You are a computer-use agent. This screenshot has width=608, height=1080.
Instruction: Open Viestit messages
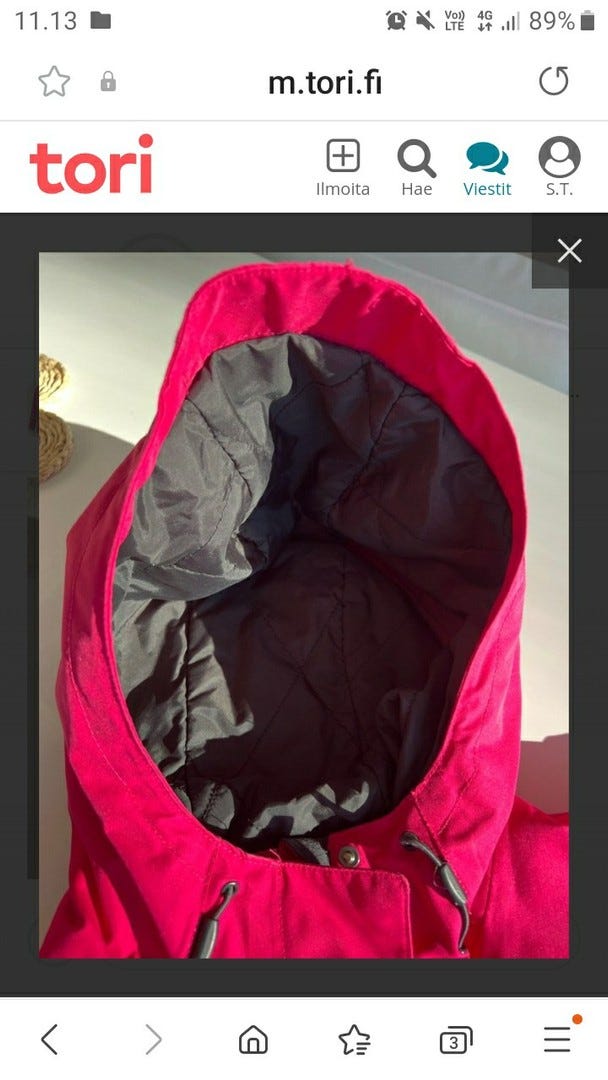pos(487,167)
